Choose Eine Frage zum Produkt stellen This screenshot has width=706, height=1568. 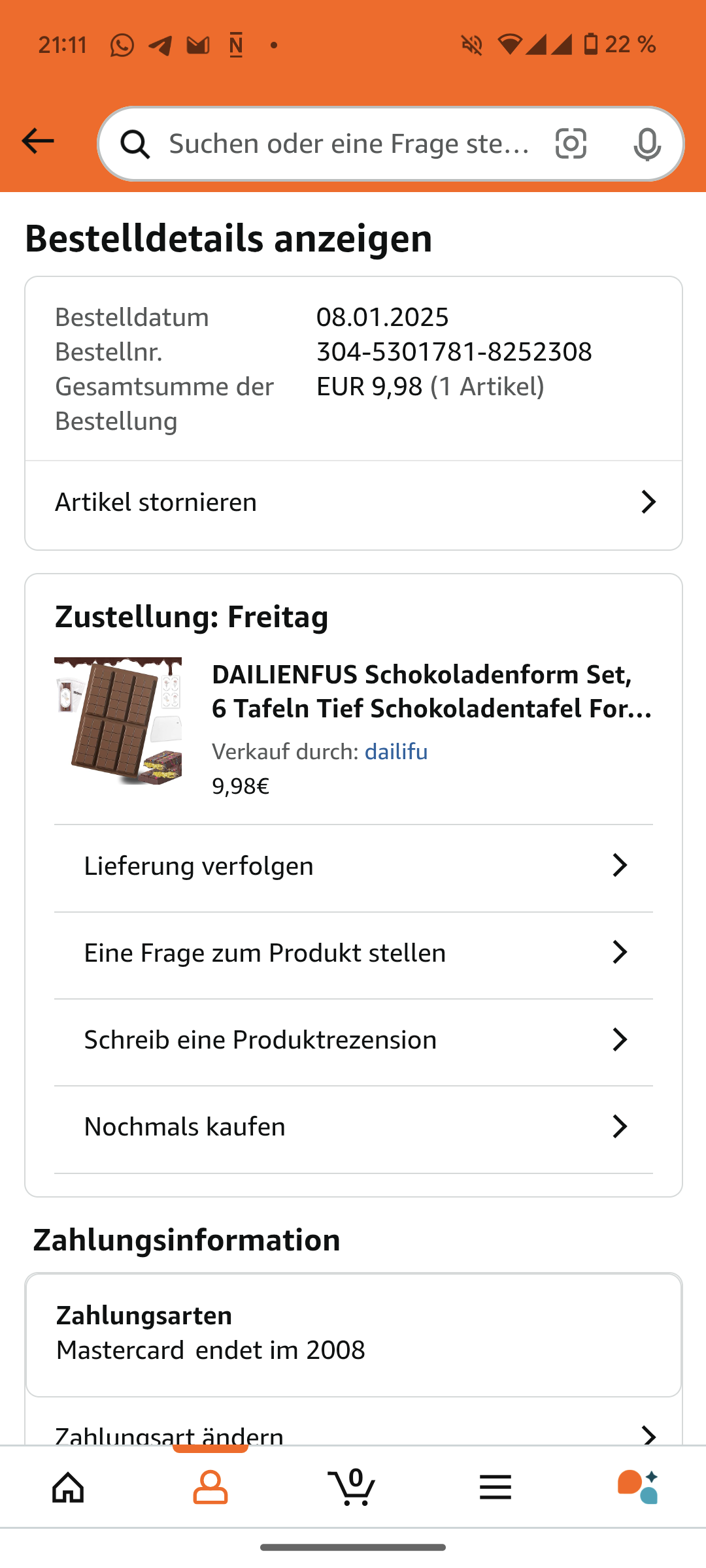pos(353,953)
